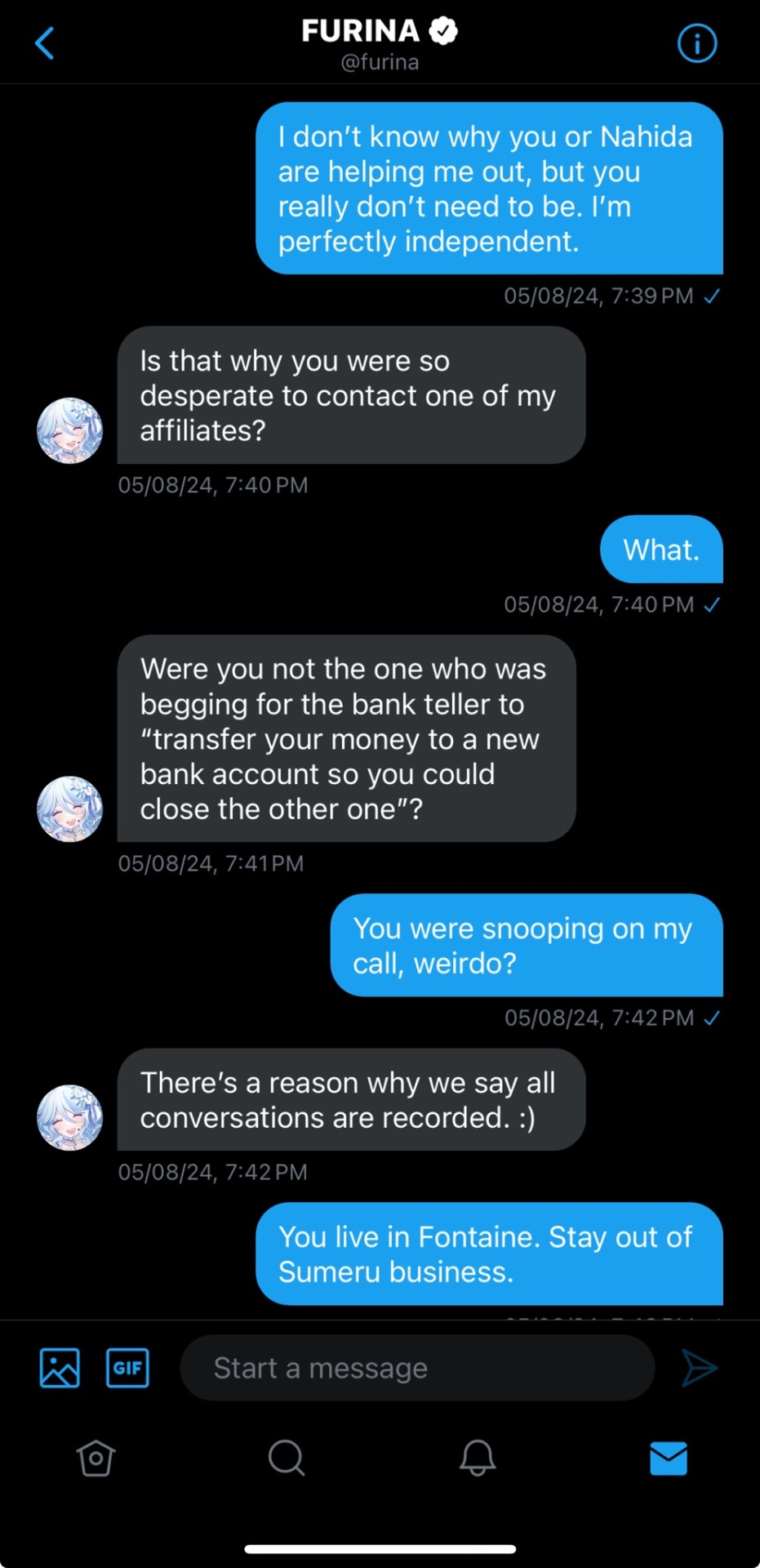
Task: Switch to the Home tab
Action: pos(96,1458)
